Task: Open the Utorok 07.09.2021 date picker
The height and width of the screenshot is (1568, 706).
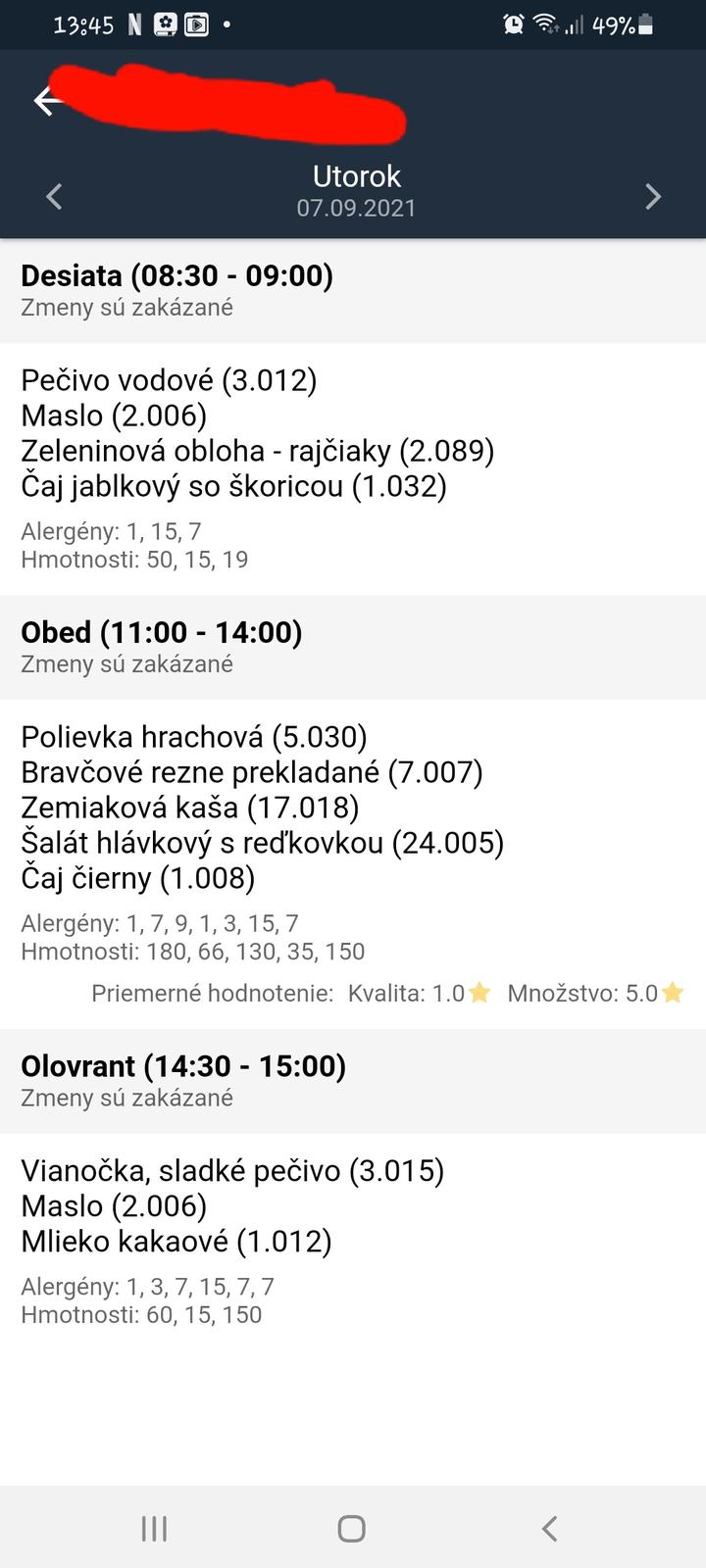Action: [x=356, y=190]
